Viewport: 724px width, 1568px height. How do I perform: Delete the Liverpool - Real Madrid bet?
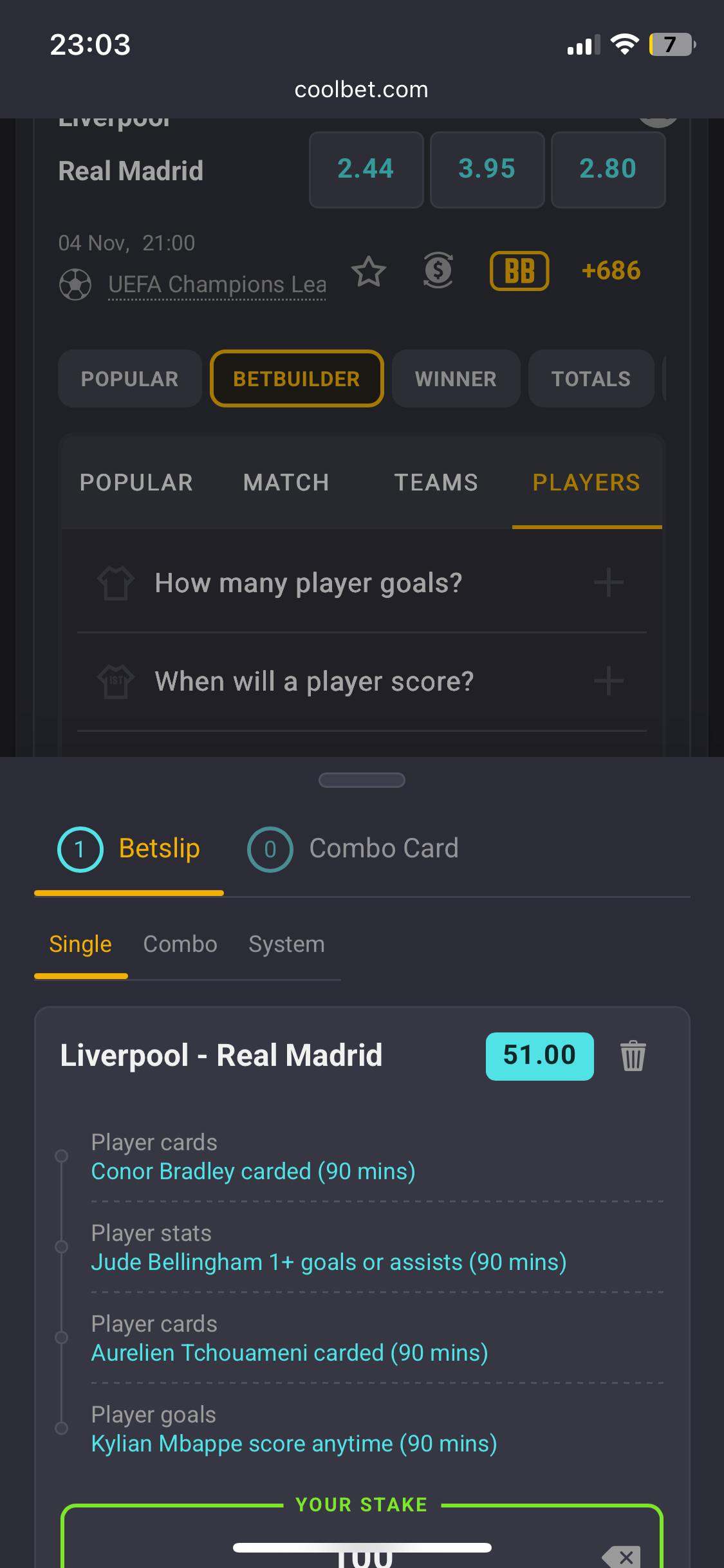pyautogui.click(x=633, y=1056)
